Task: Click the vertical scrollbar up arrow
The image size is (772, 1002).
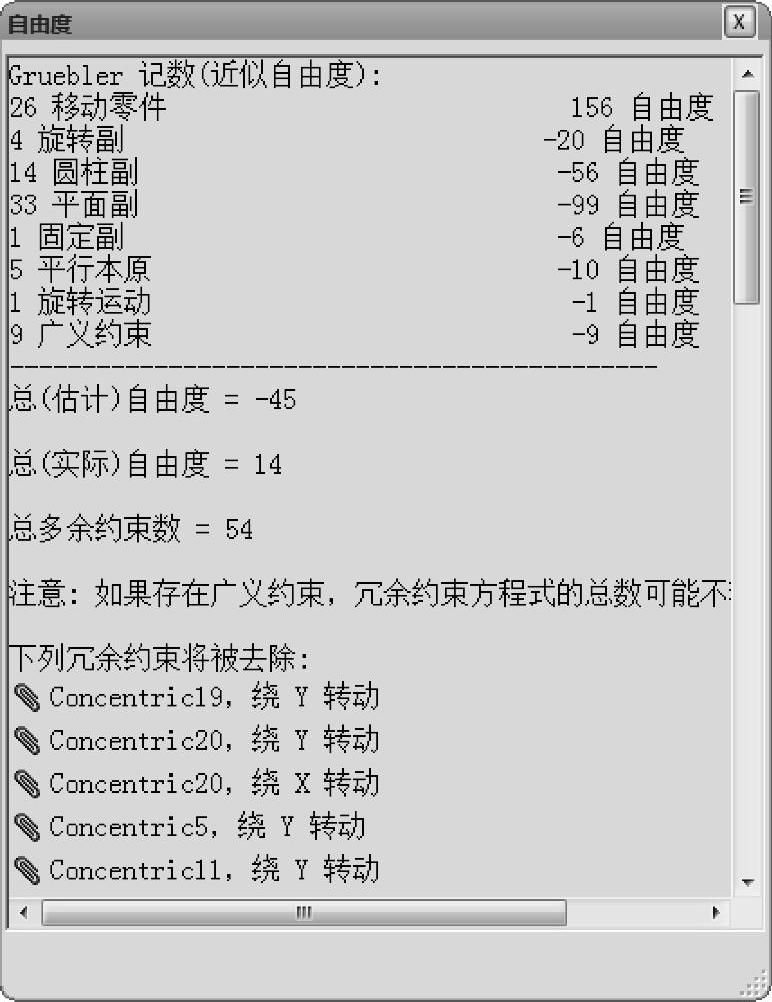Action: point(746,75)
